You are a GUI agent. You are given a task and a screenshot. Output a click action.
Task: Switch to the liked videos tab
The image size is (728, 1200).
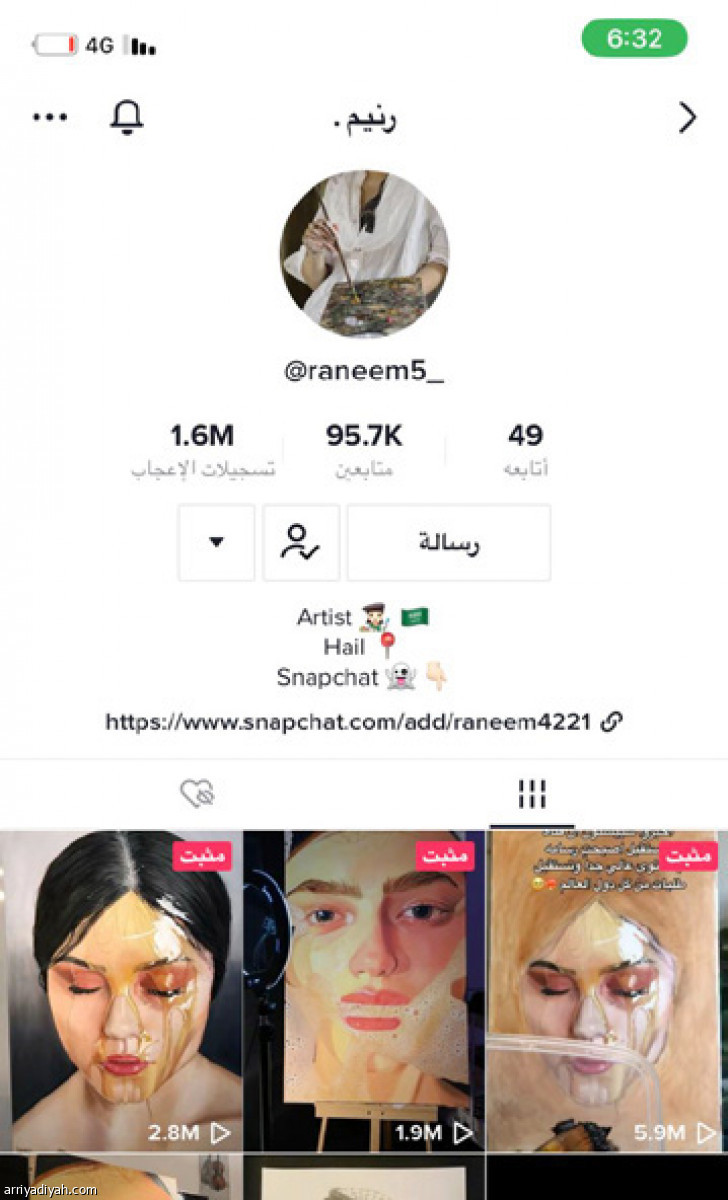(x=197, y=795)
